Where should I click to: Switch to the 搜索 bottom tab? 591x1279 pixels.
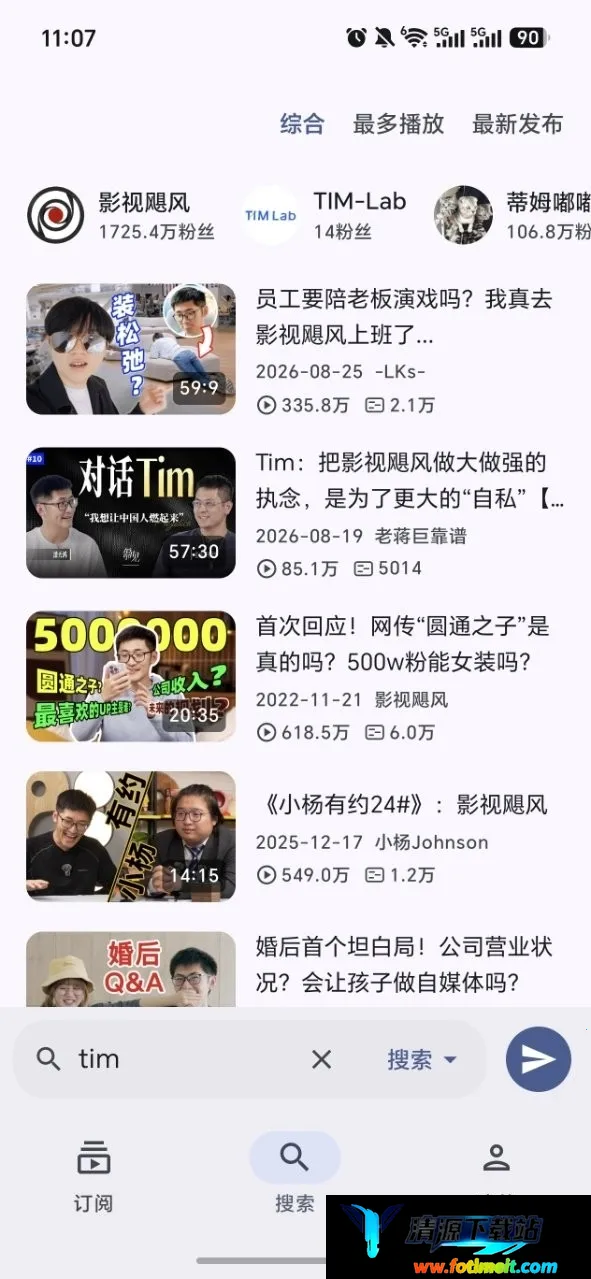(x=295, y=1176)
